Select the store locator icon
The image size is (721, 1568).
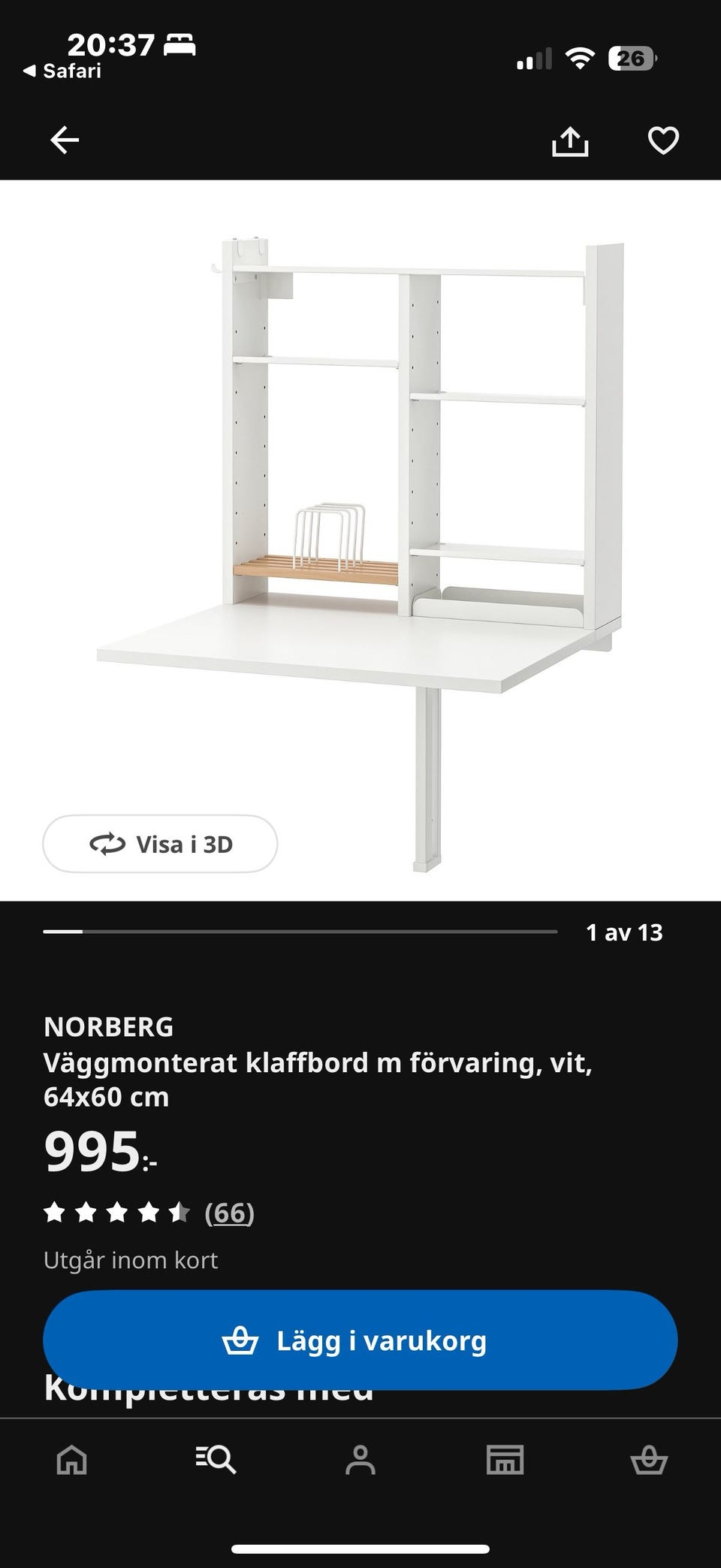pyautogui.click(x=505, y=1460)
